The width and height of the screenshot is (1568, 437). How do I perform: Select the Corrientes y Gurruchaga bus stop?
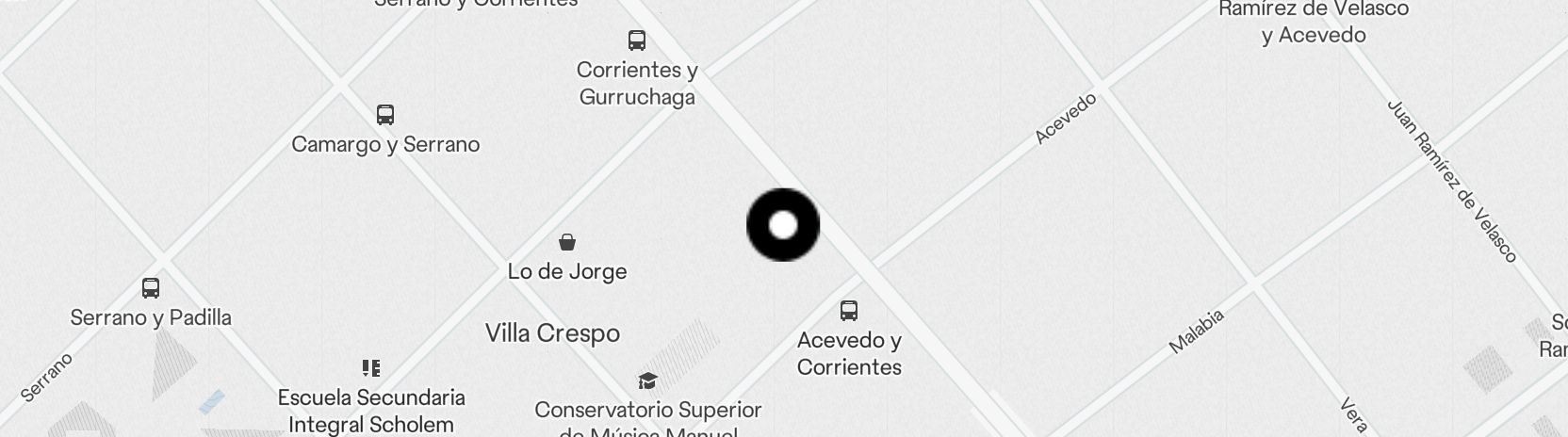pyautogui.click(x=637, y=40)
